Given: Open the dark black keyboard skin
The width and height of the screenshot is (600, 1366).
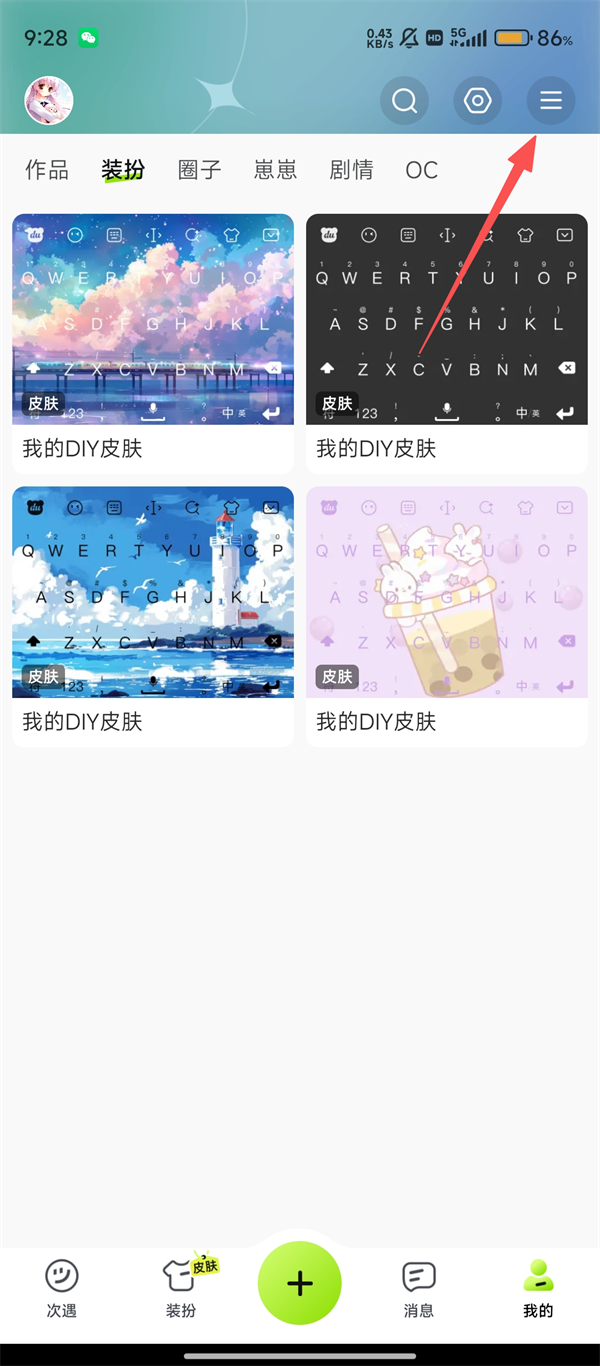Looking at the screenshot, I should (x=447, y=320).
